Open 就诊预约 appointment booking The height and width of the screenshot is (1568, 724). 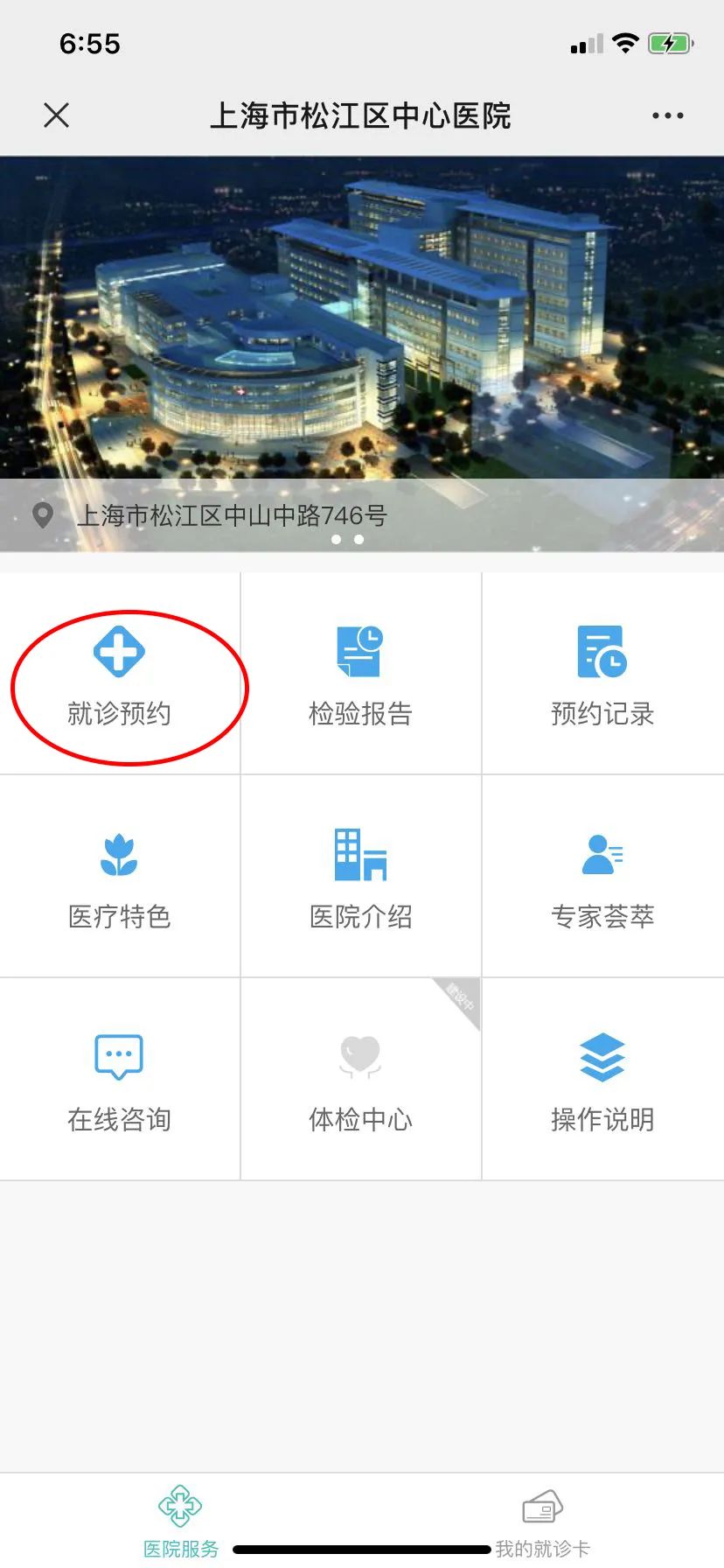[x=120, y=675]
